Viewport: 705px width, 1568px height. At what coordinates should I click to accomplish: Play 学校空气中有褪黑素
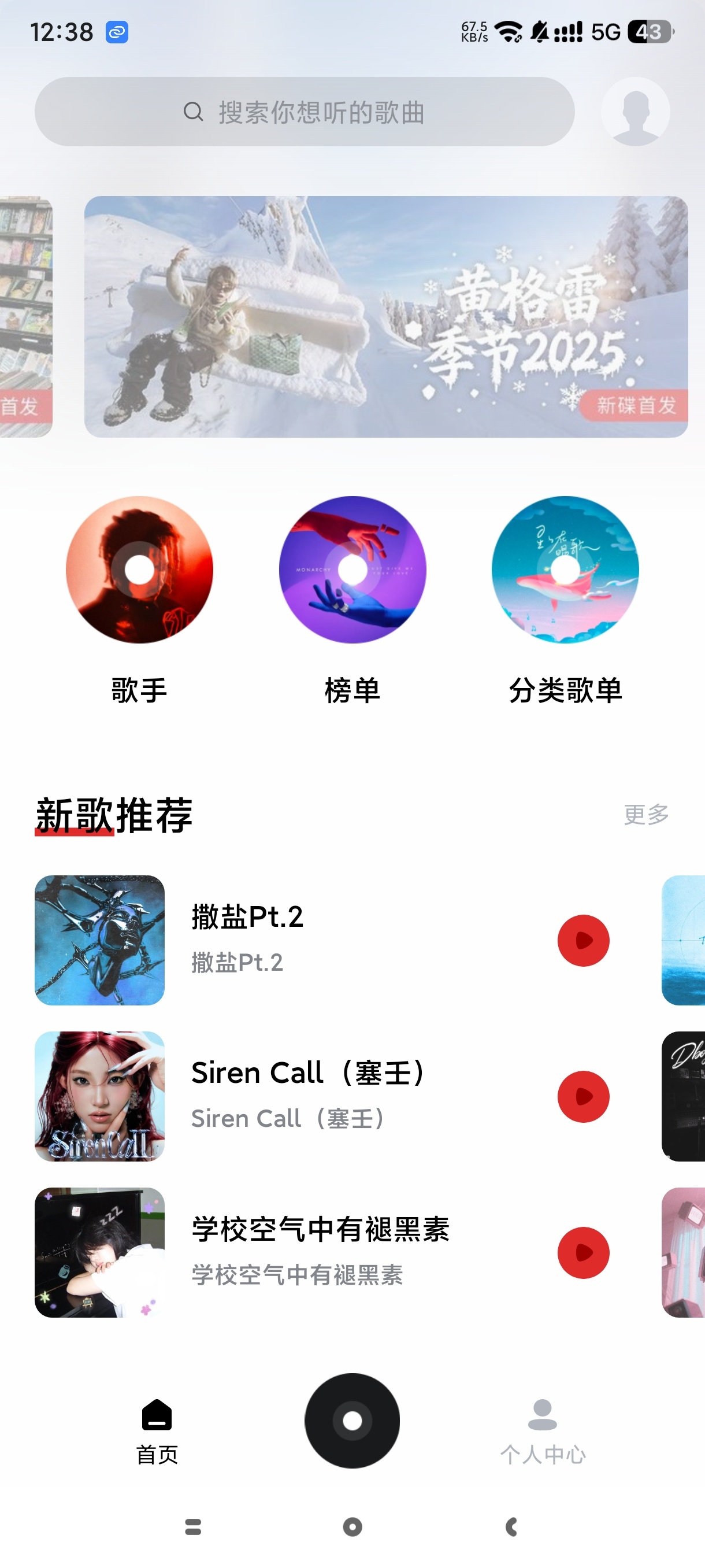(583, 1252)
